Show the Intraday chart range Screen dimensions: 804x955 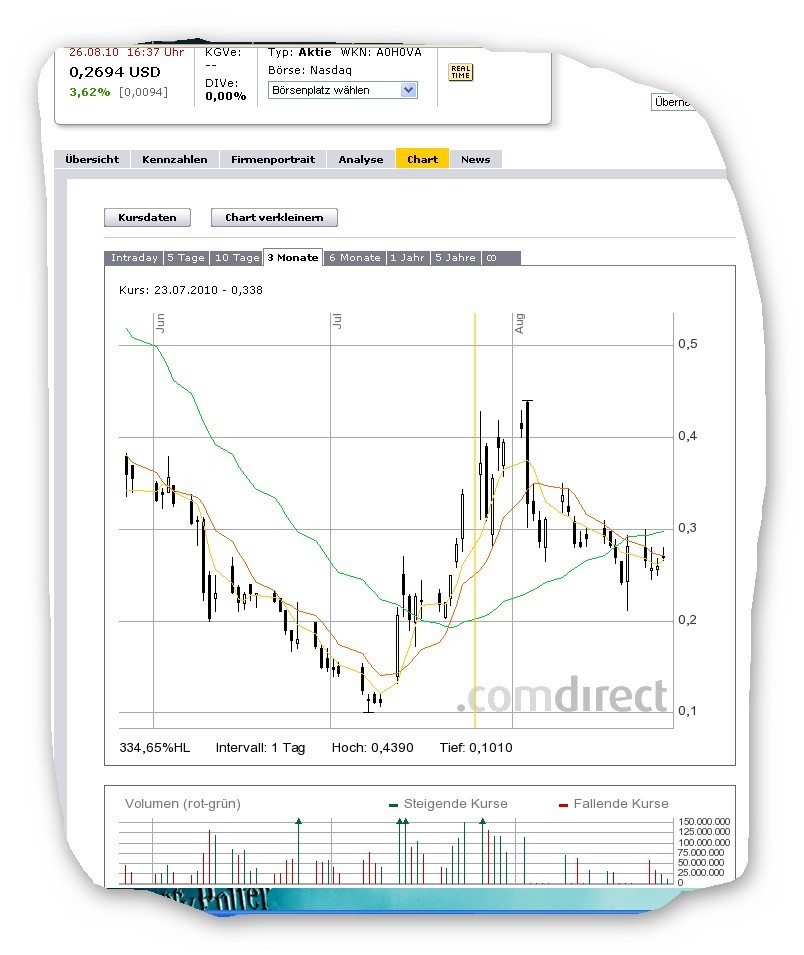click(134, 258)
